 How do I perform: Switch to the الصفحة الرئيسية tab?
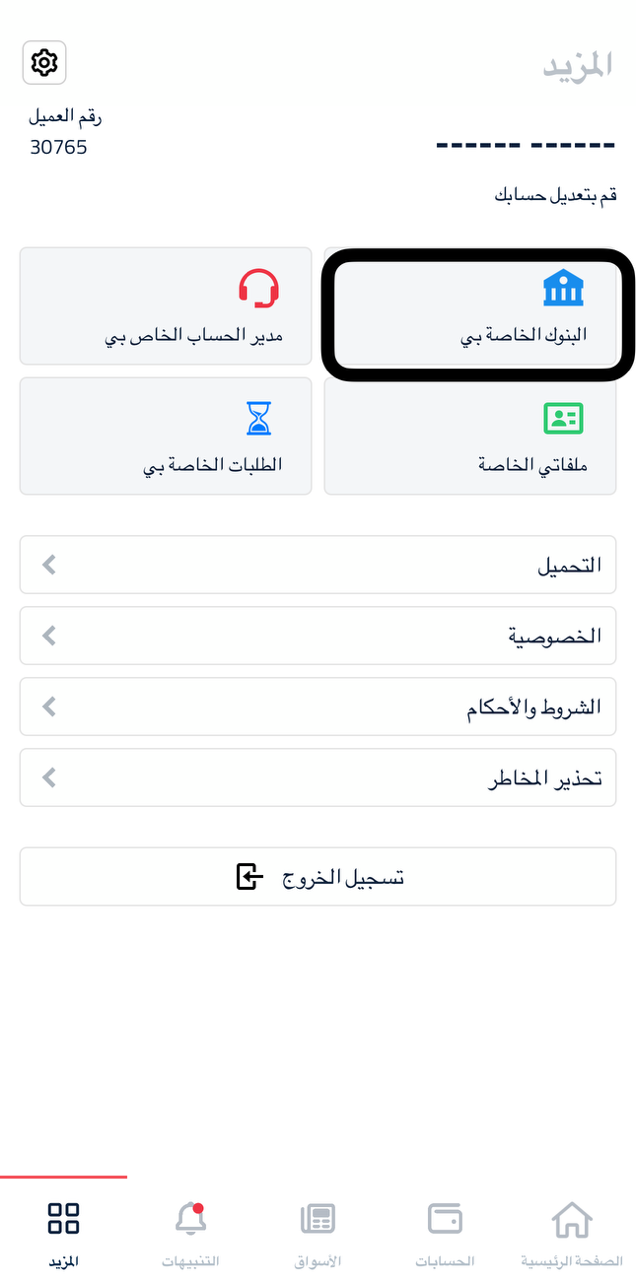[571, 1234]
